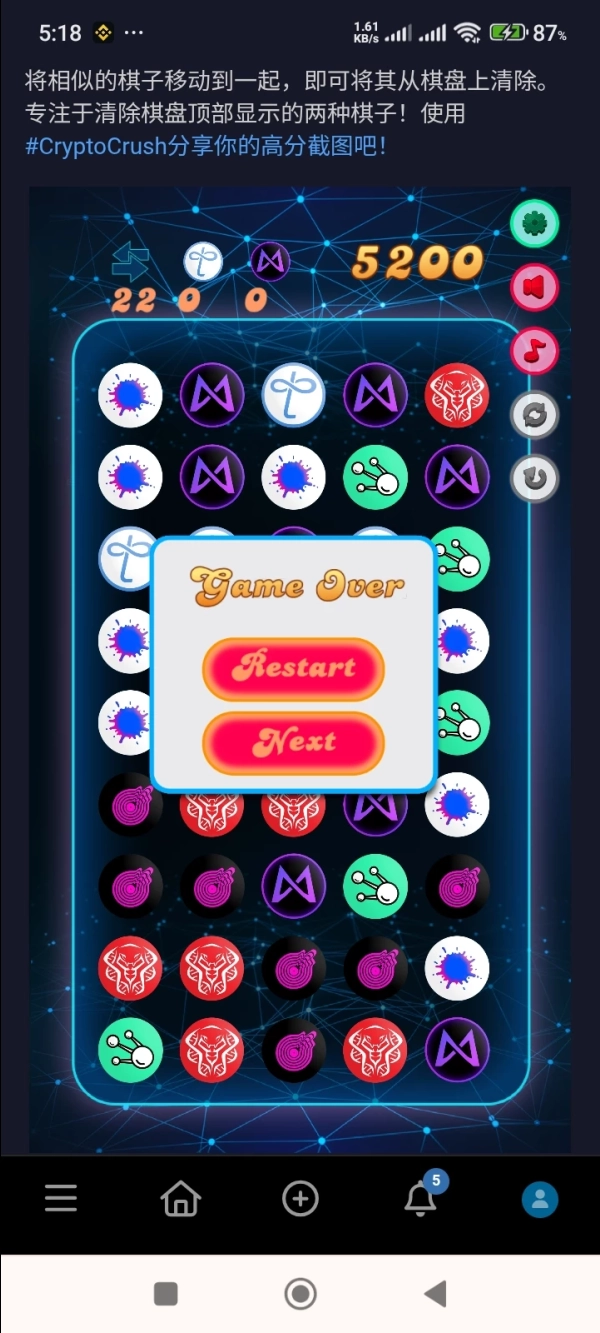The height and width of the screenshot is (1333, 600).
Task: Tap the gray refresh arrows icon
Action: coord(535,415)
